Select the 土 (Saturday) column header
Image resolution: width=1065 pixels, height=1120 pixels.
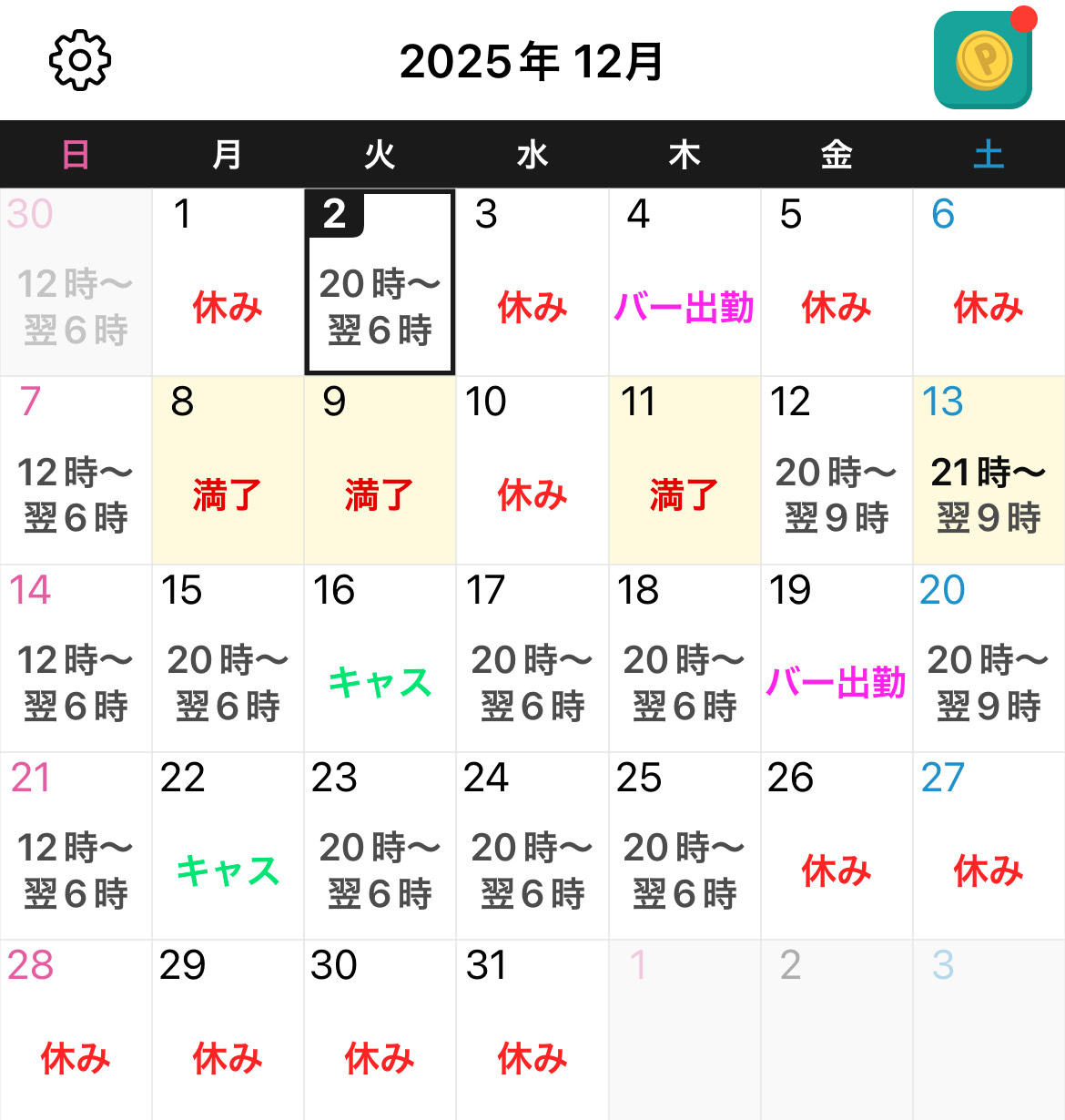989,155
